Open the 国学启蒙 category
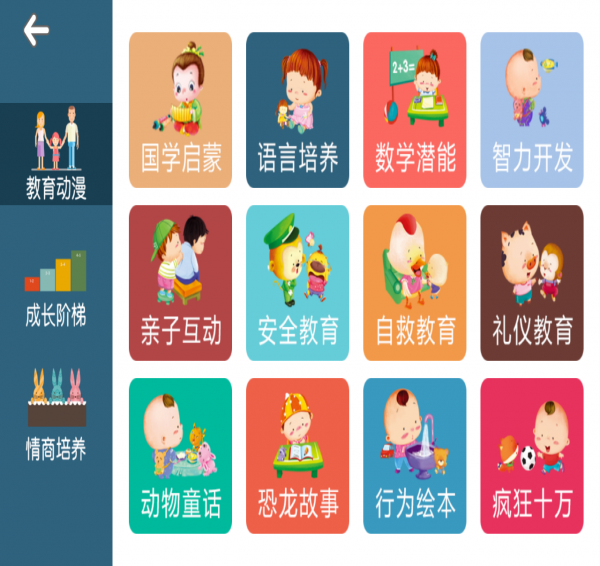This screenshot has width=600, height=566. click(x=180, y=110)
